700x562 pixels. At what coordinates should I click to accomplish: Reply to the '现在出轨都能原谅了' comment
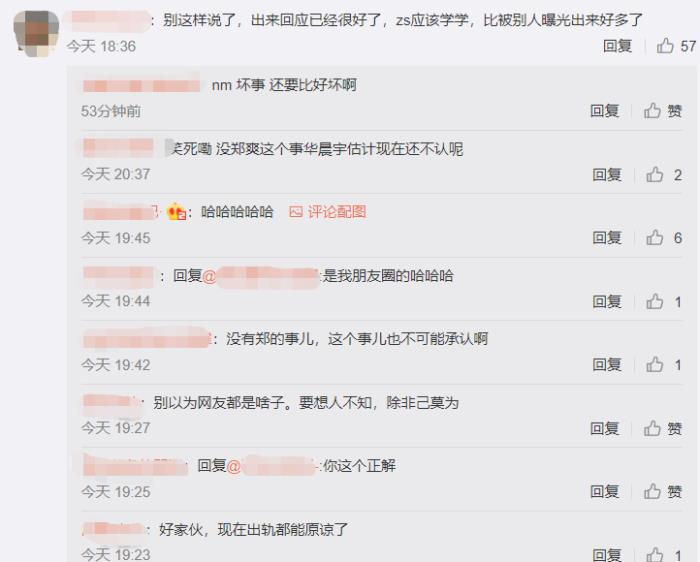(607, 555)
